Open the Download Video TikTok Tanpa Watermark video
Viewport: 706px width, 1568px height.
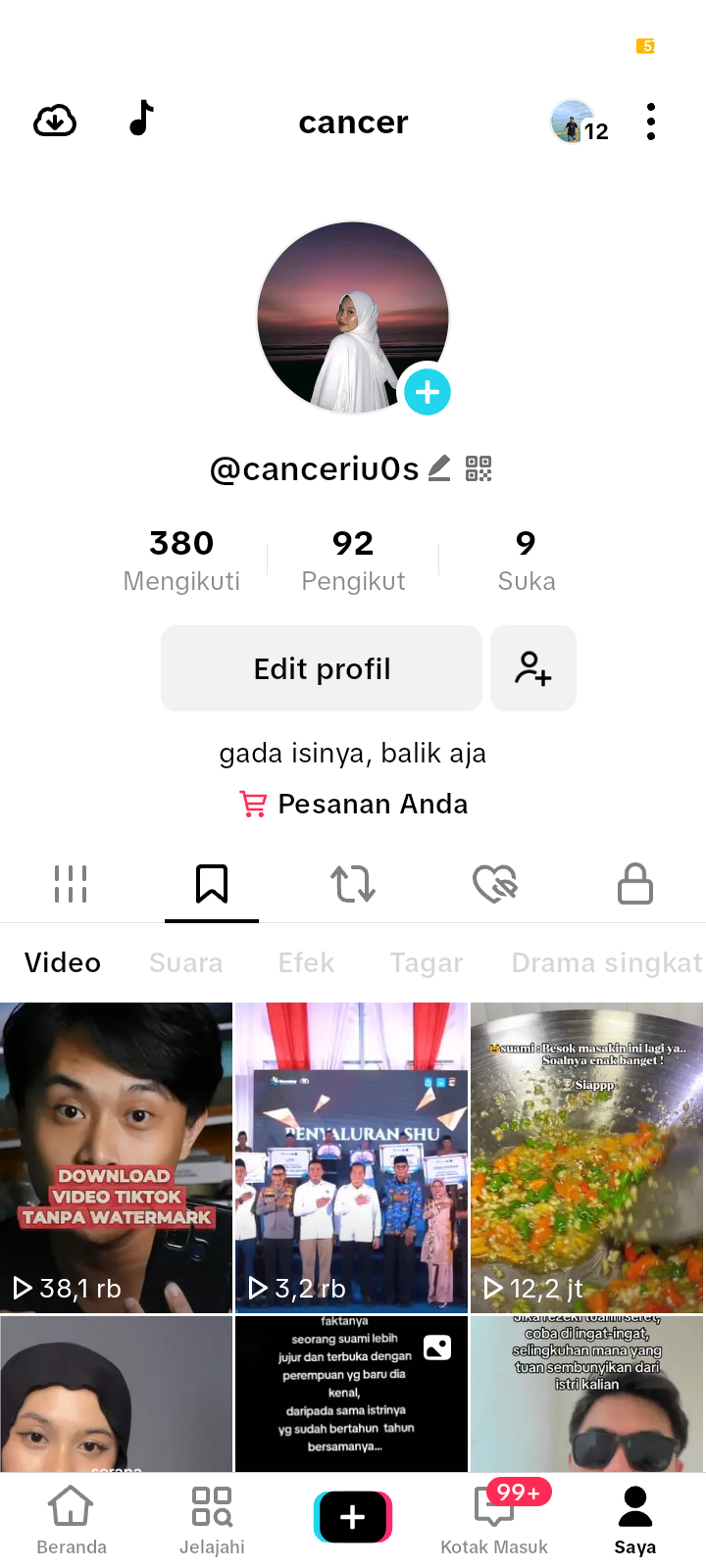click(x=116, y=1156)
